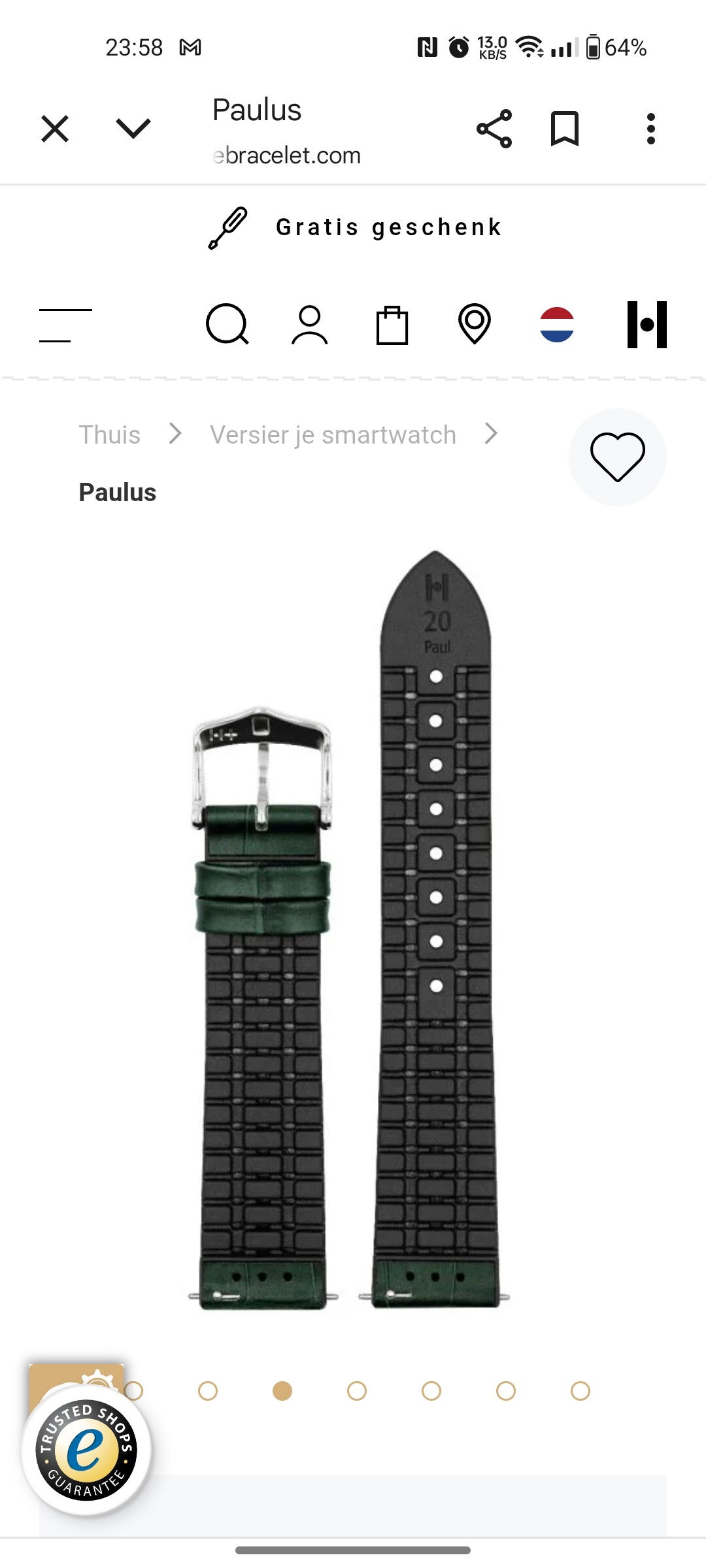Open the store locator pin
The height and width of the screenshot is (1568, 706).
click(x=475, y=323)
